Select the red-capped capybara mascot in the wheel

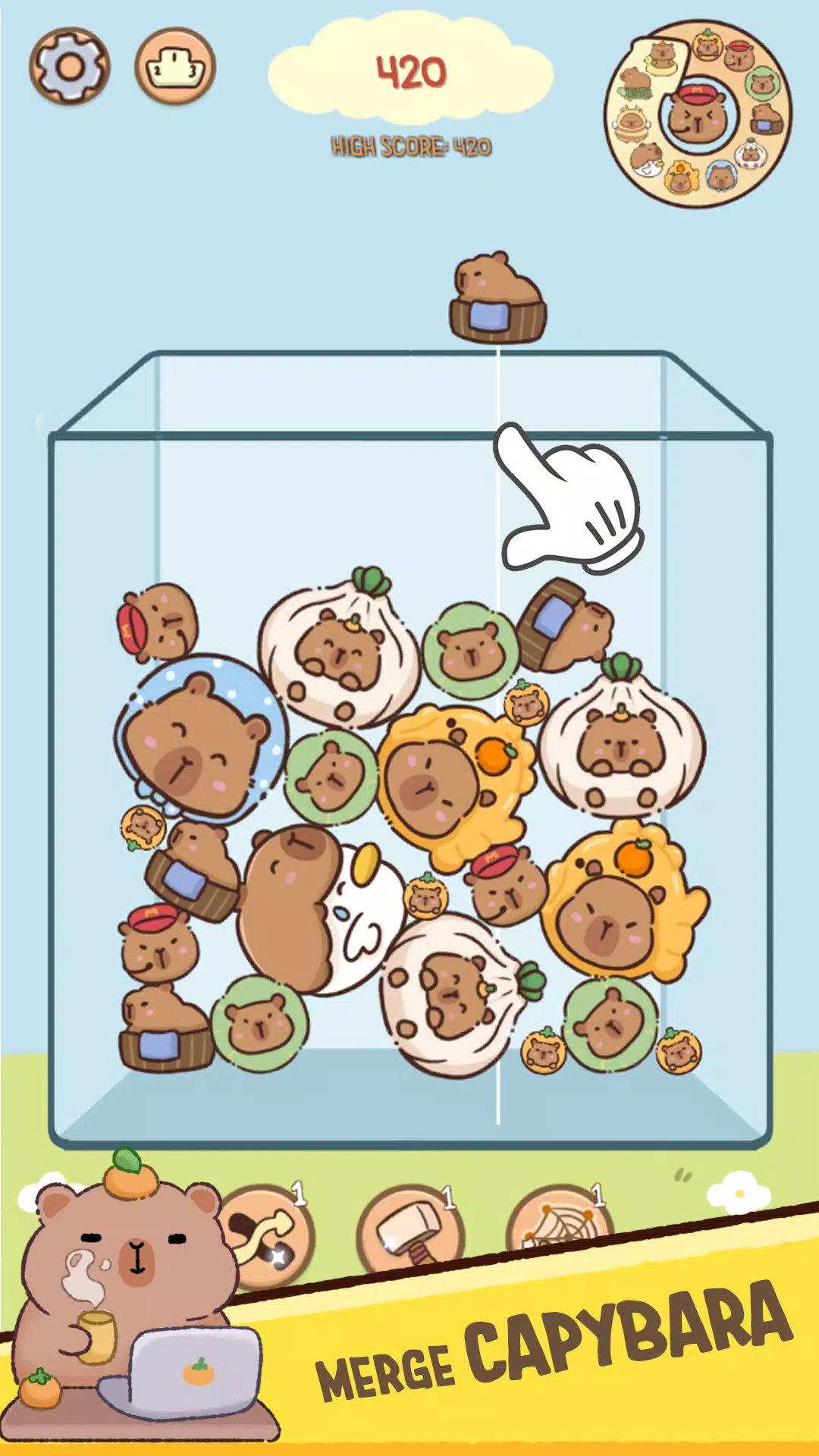(698, 114)
